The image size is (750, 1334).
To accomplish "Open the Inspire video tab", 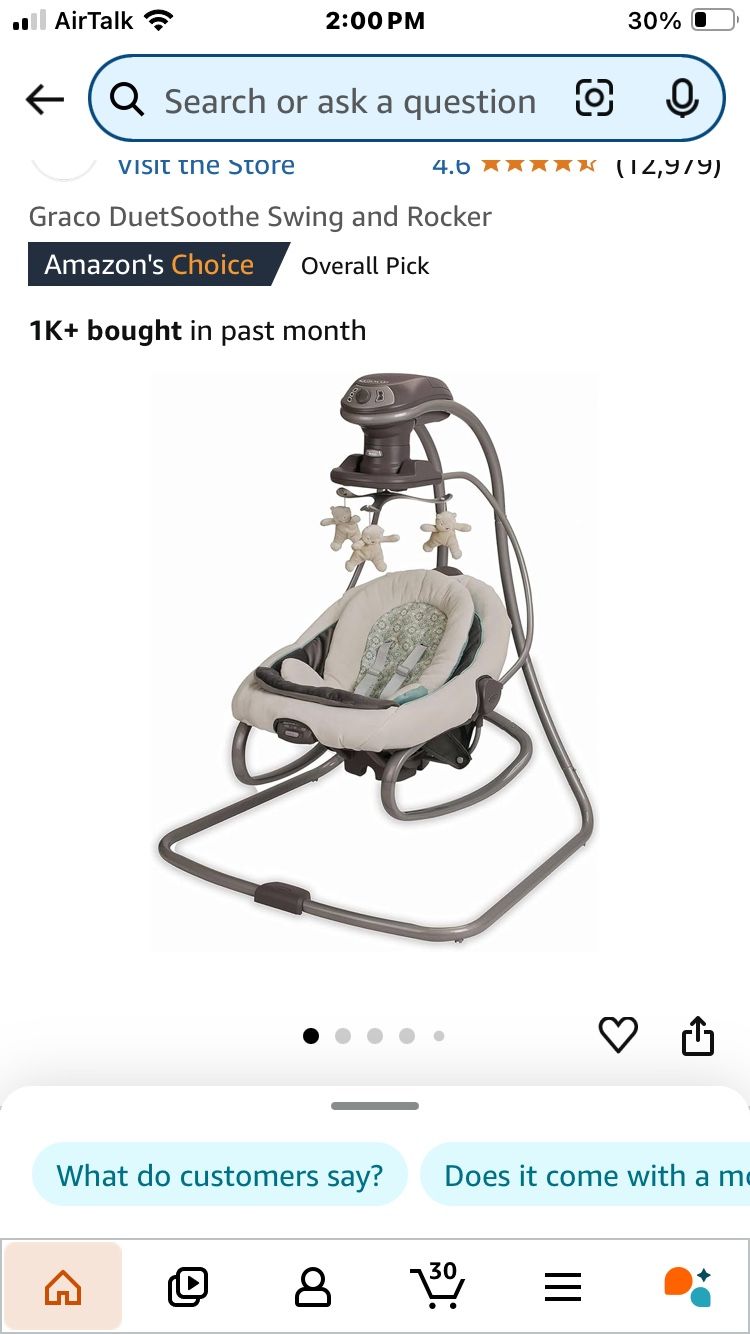I will click(x=187, y=1287).
